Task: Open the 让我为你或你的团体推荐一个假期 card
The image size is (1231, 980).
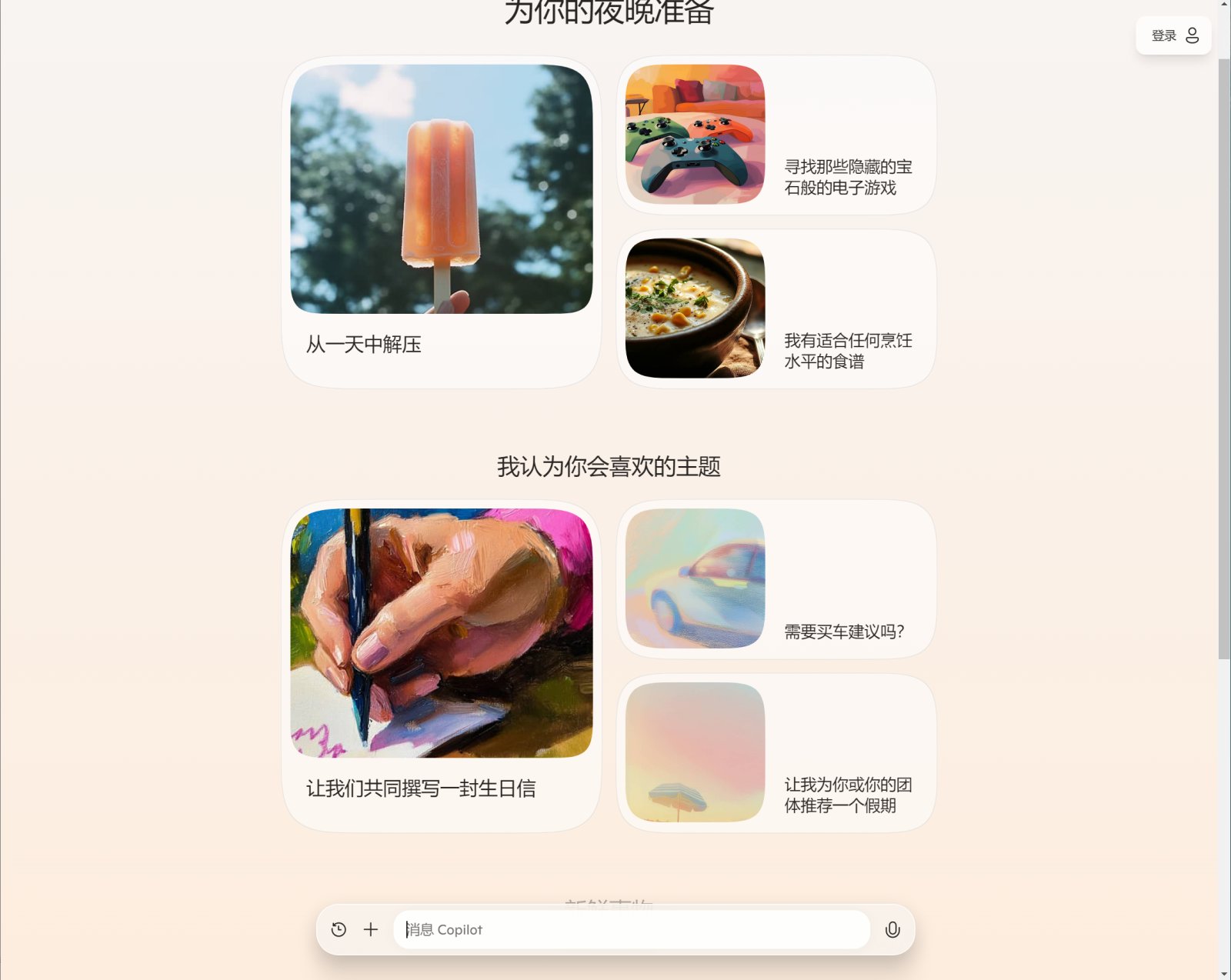Action: [776, 754]
